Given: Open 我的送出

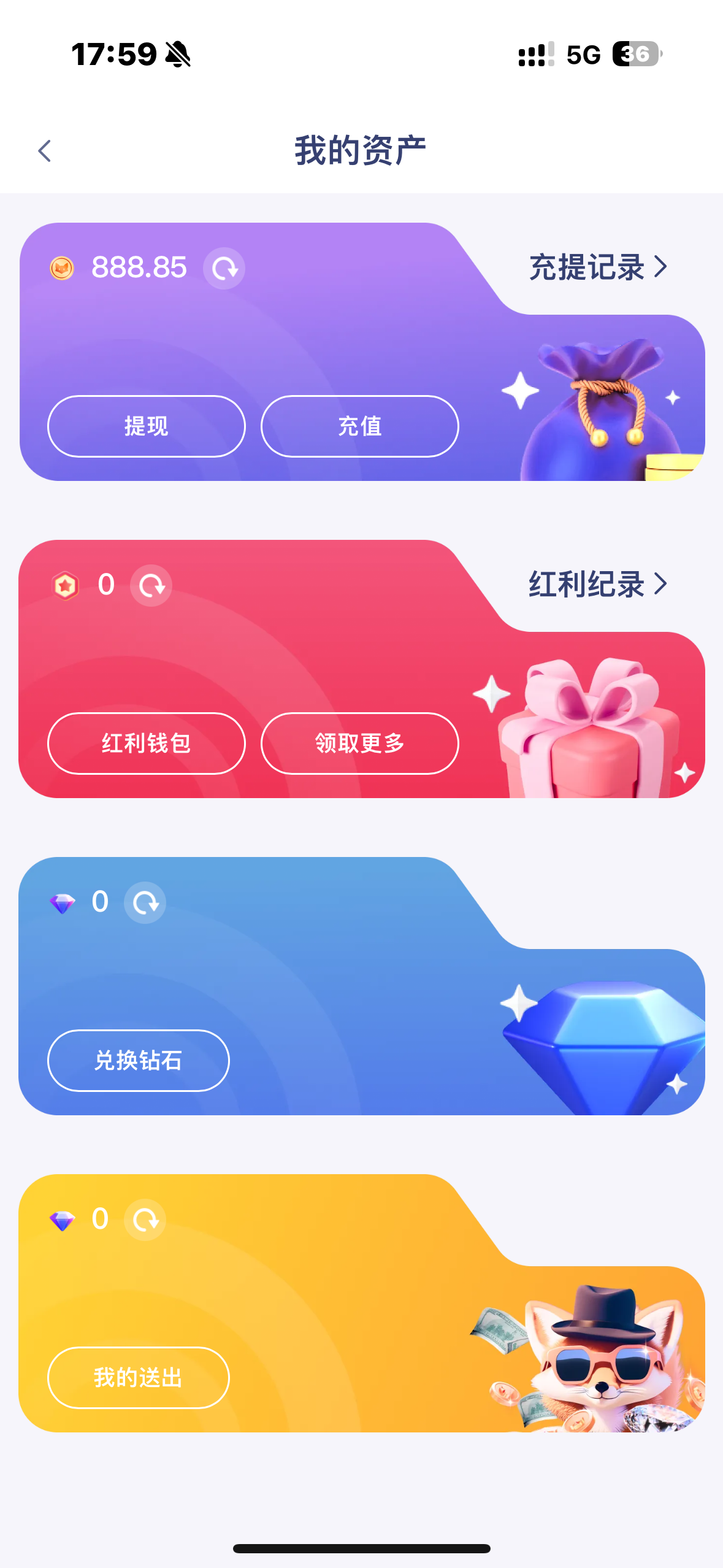Looking at the screenshot, I should pos(139,1378).
